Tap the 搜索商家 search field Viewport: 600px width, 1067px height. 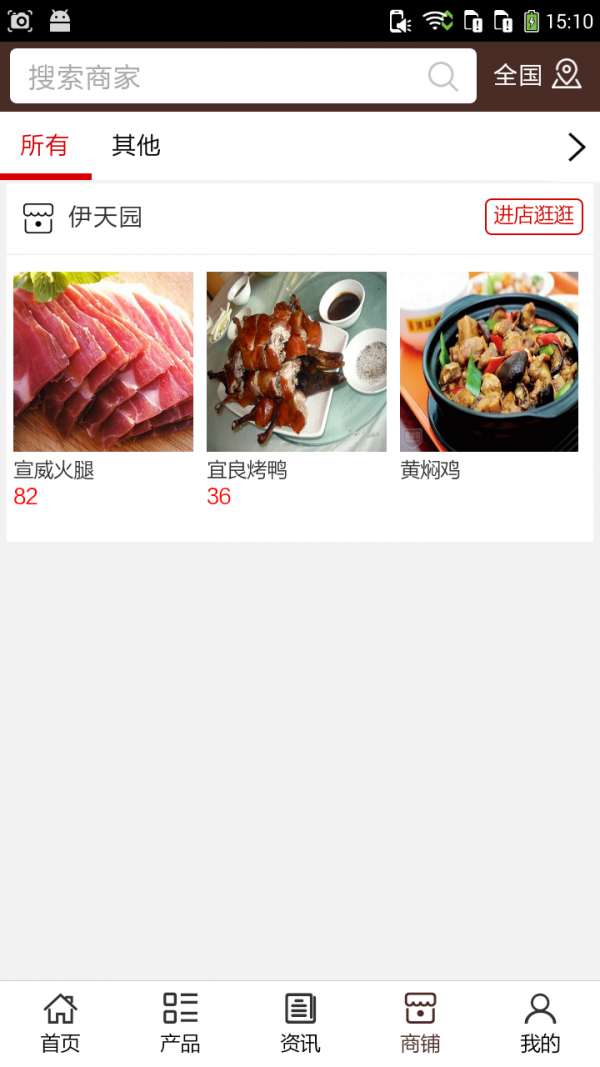[220, 77]
